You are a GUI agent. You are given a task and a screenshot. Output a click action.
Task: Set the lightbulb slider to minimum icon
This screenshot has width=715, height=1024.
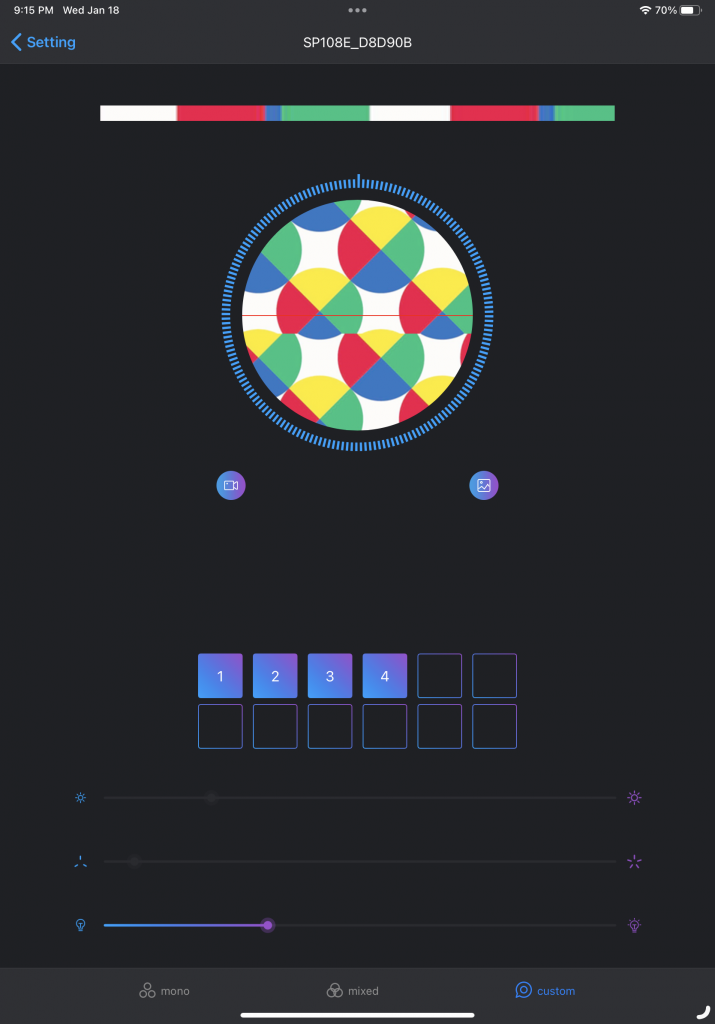pos(81,925)
